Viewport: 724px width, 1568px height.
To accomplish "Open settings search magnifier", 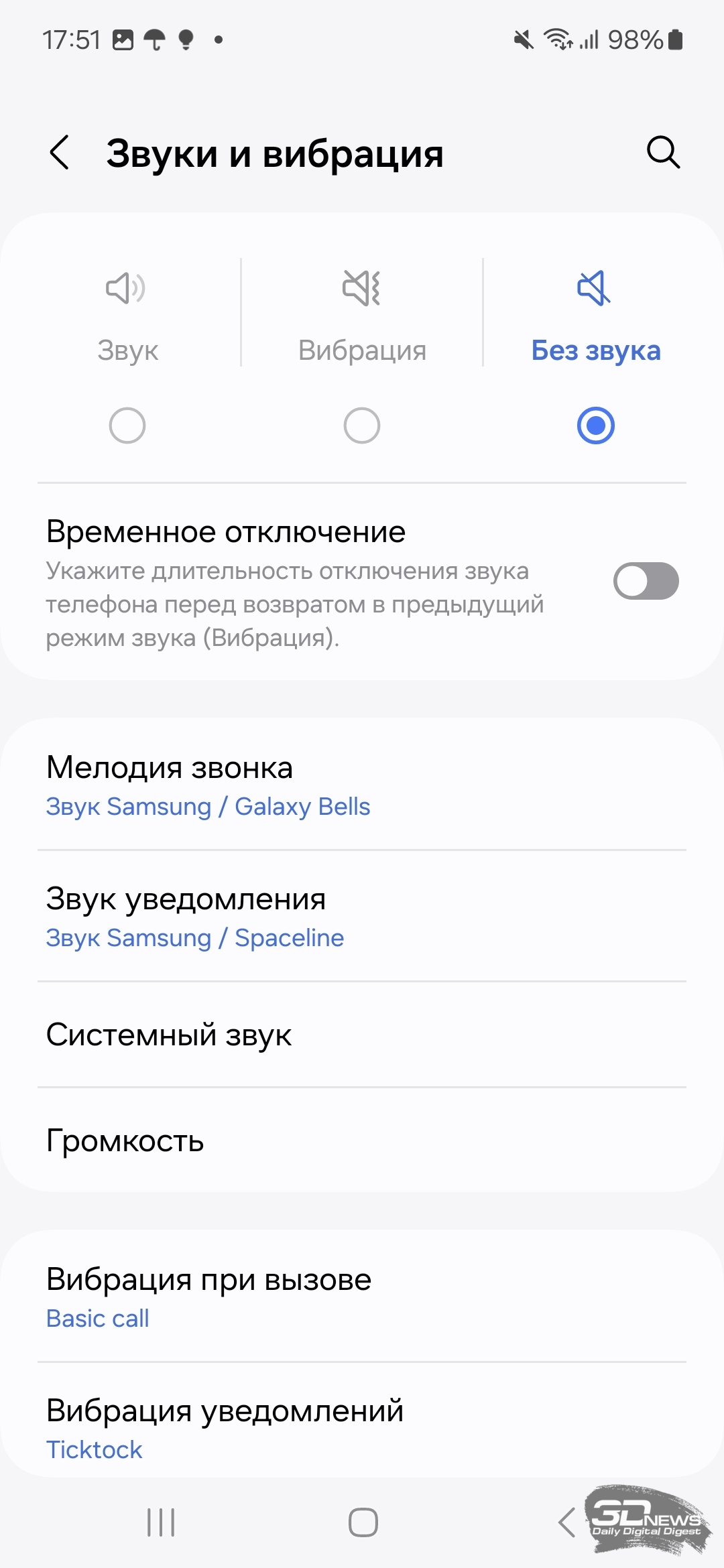I will click(x=663, y=152).
